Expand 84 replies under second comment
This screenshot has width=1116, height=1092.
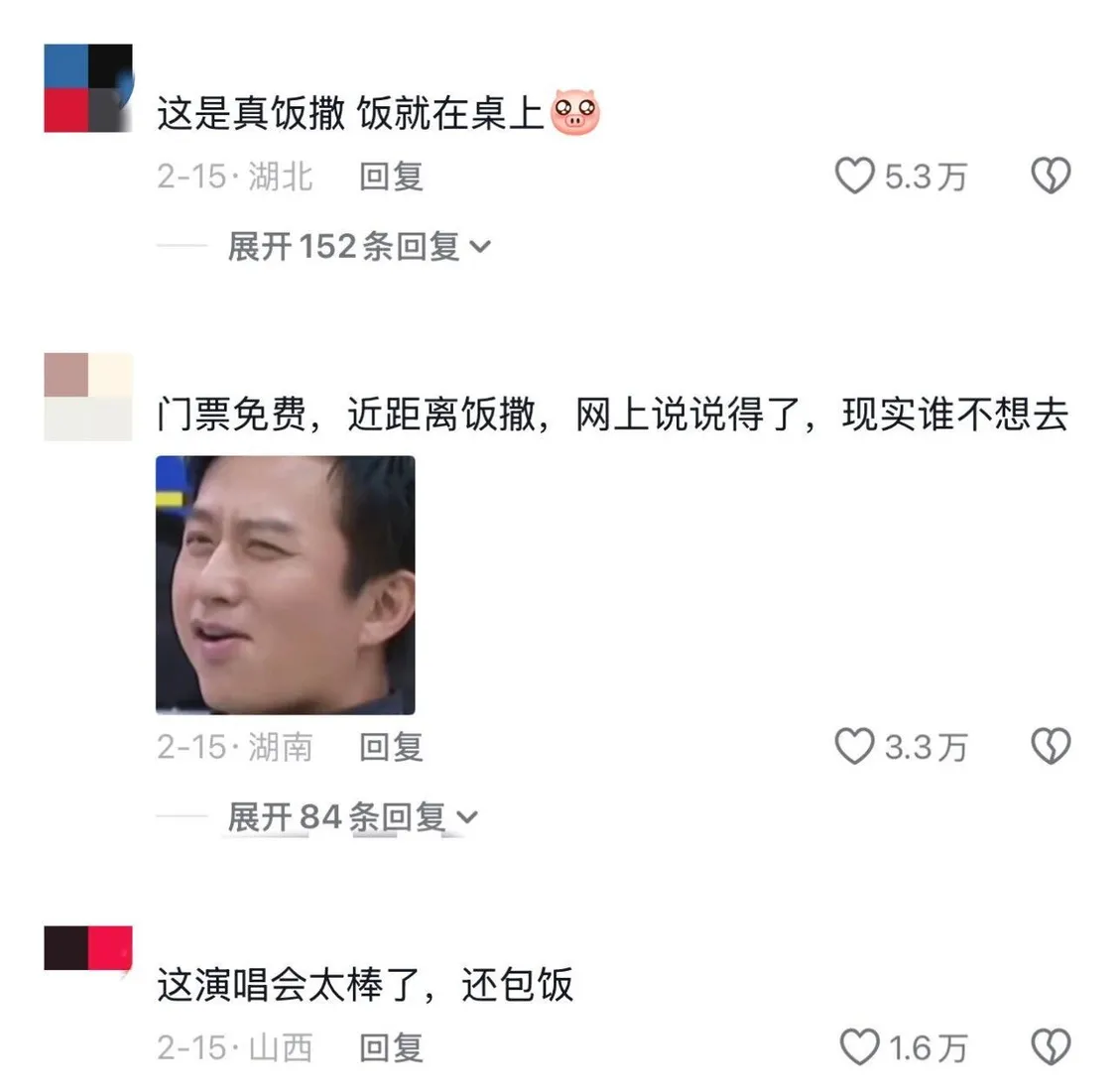click(x=352, y=817)
